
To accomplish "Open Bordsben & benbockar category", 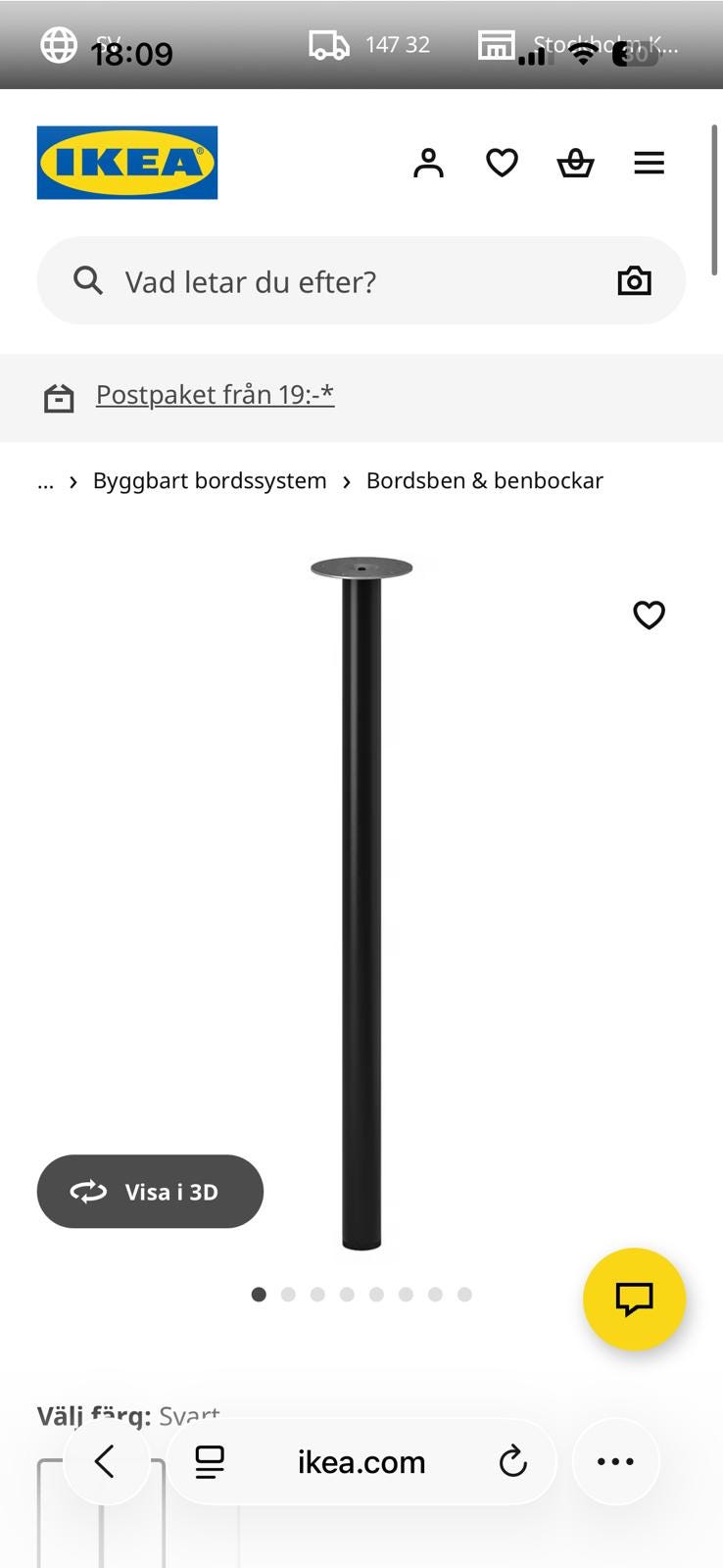I will [485, 480].
